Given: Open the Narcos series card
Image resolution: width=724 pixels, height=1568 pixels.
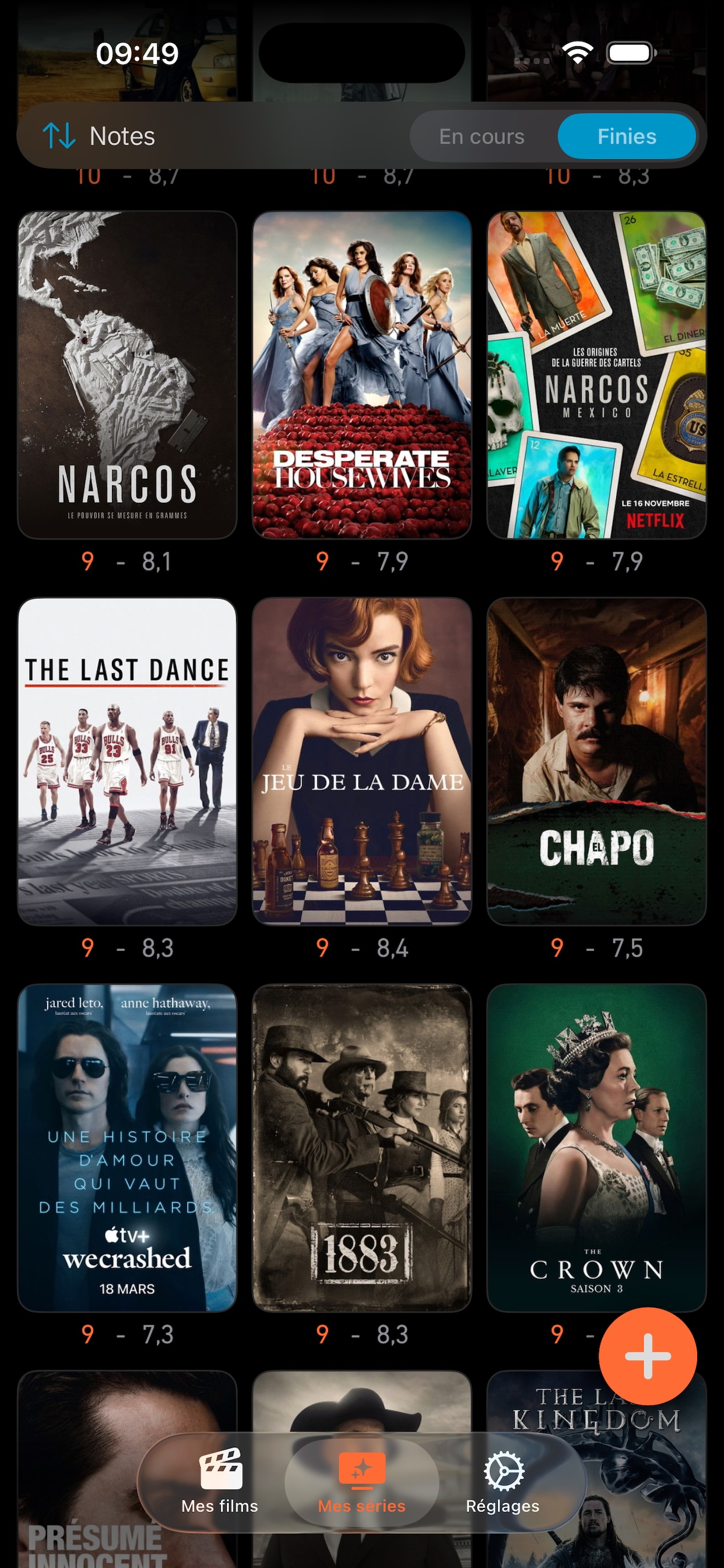Looking at the screenshot, I should (127, 374).
